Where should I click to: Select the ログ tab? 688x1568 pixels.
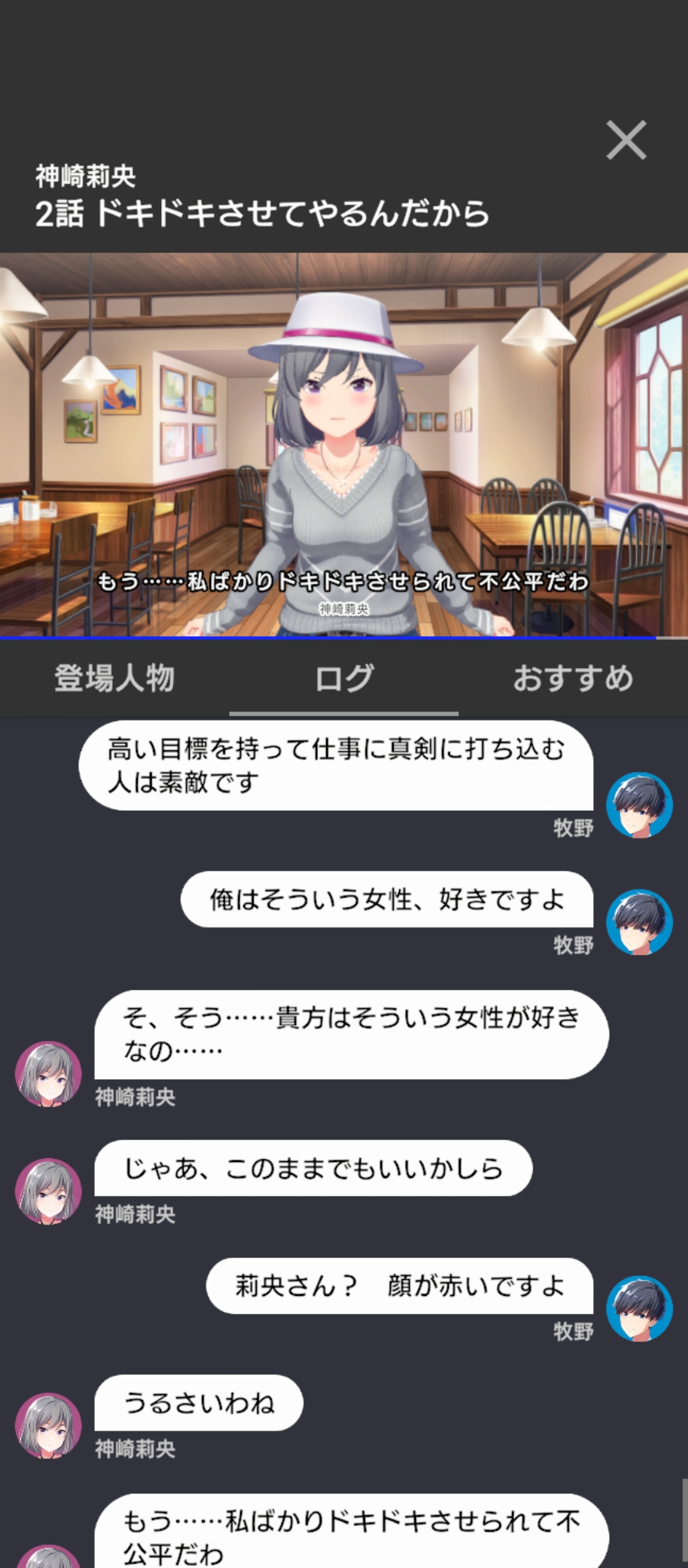[x=344, y=678]
